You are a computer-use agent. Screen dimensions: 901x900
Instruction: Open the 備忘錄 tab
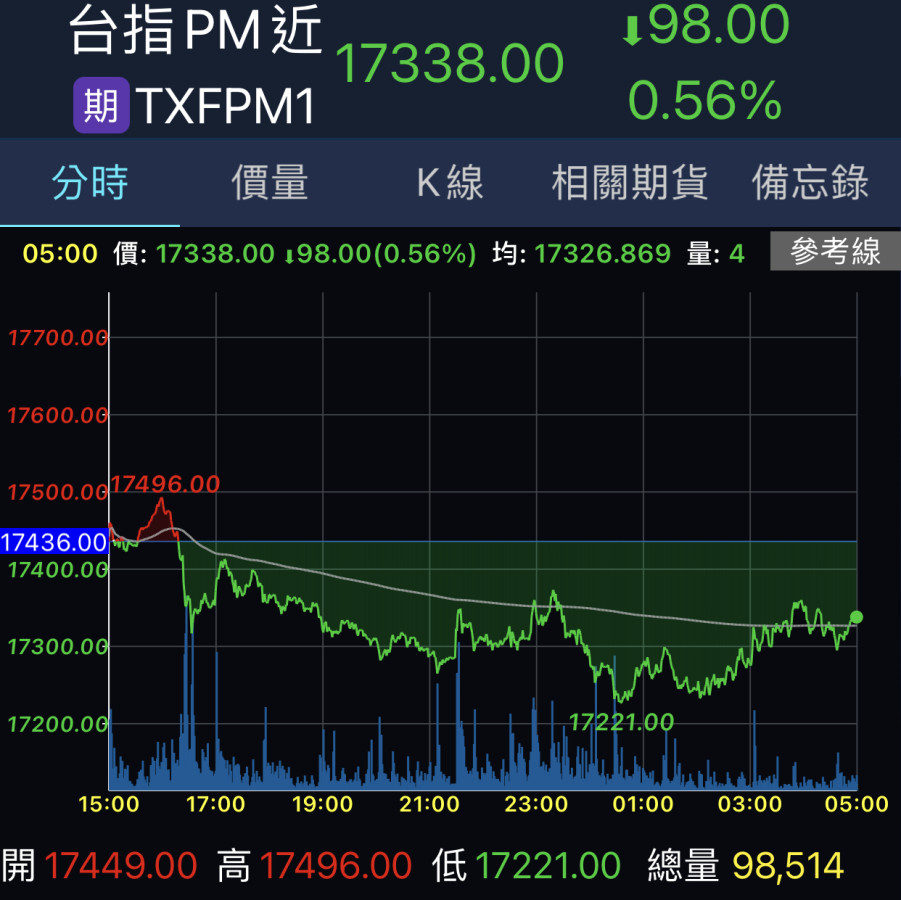[810, 184]
